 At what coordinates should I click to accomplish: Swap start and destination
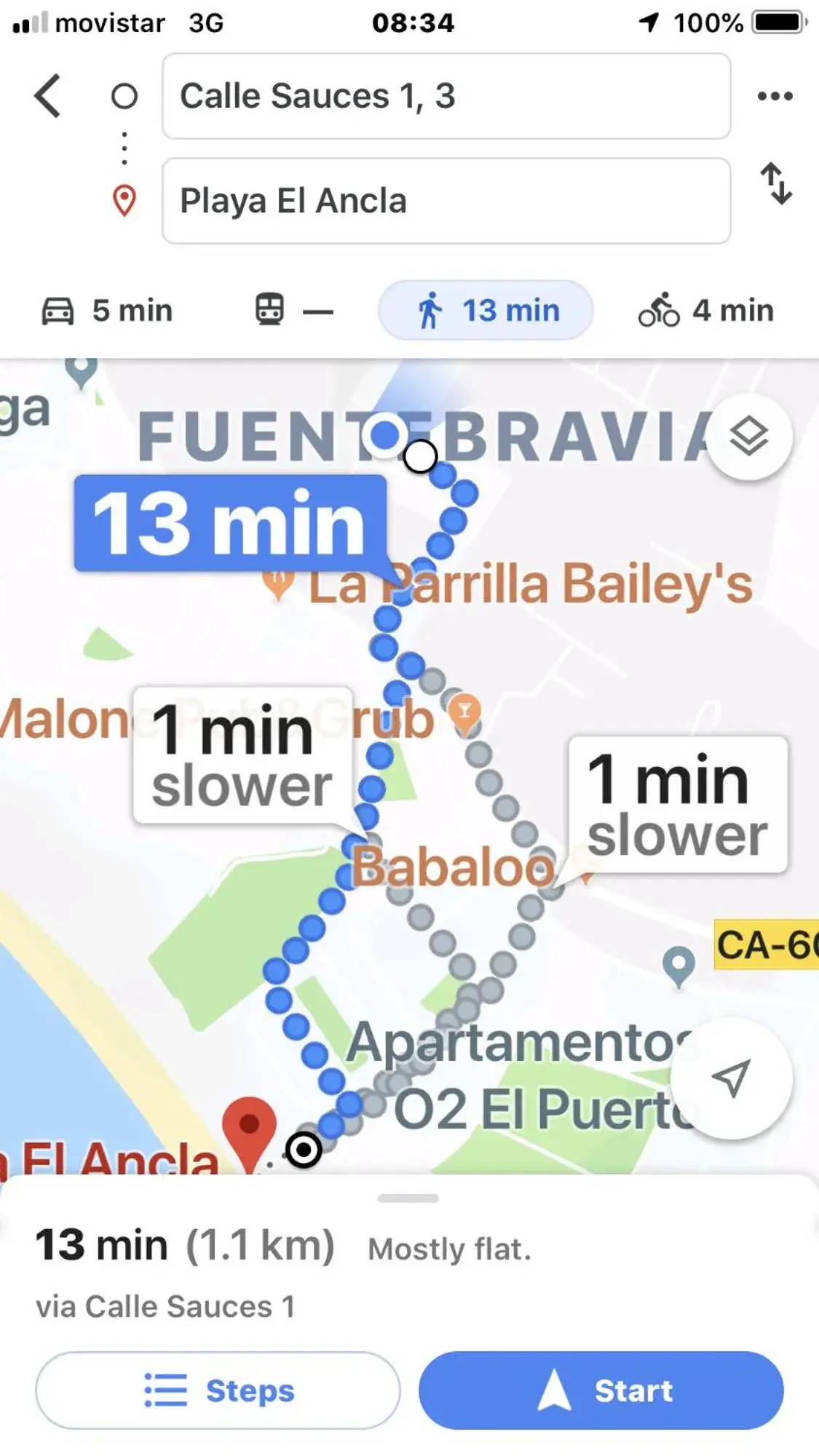(x=776, y=183)
